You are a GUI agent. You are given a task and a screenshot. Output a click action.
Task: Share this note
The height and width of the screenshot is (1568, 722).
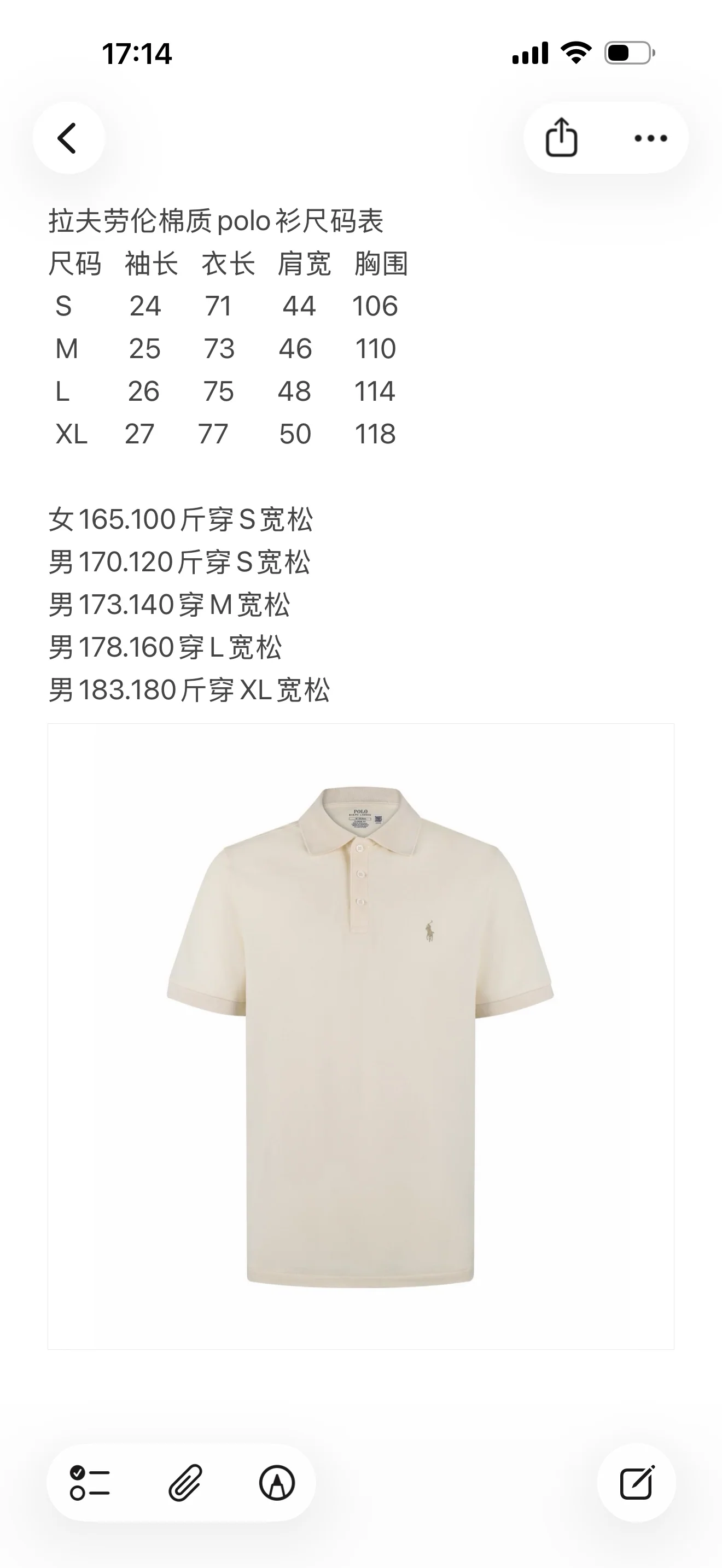[x=561, y=138]
